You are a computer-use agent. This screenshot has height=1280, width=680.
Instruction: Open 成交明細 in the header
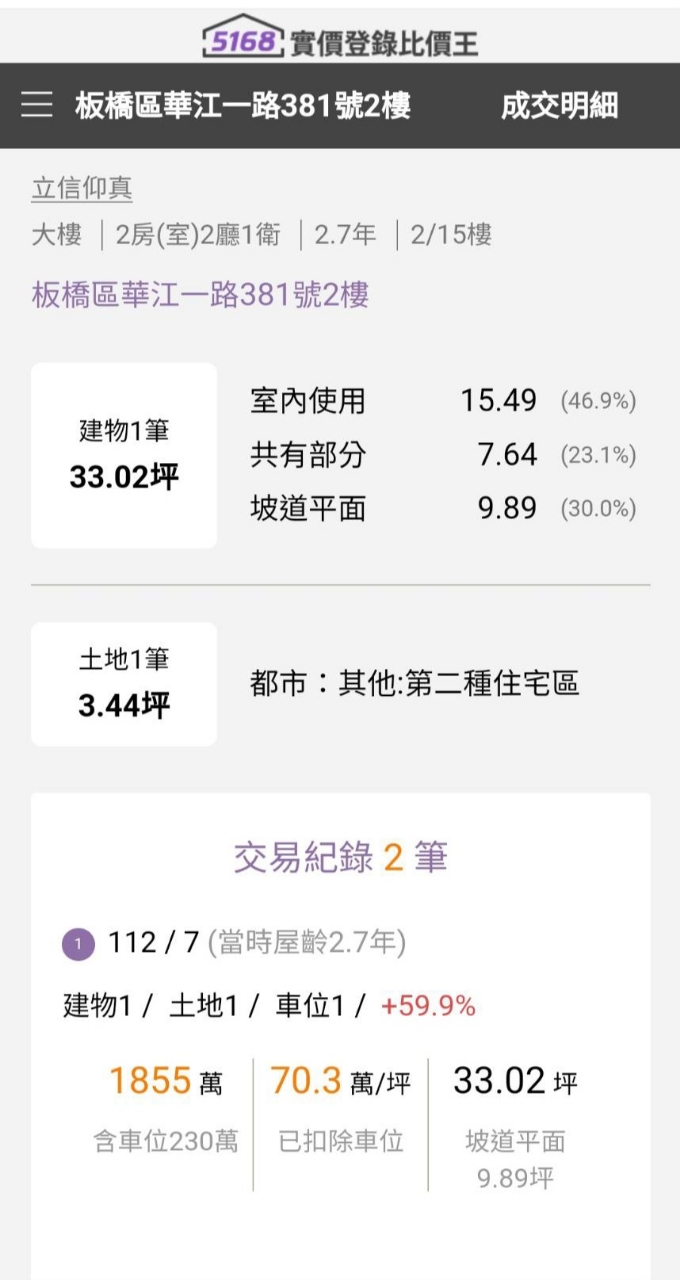pos(559,105)
